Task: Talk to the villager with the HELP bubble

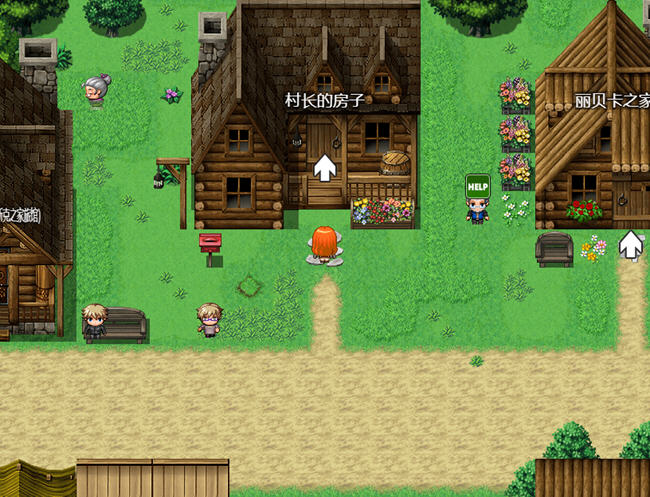Action: pyautogui.click(x=477, y=208)
